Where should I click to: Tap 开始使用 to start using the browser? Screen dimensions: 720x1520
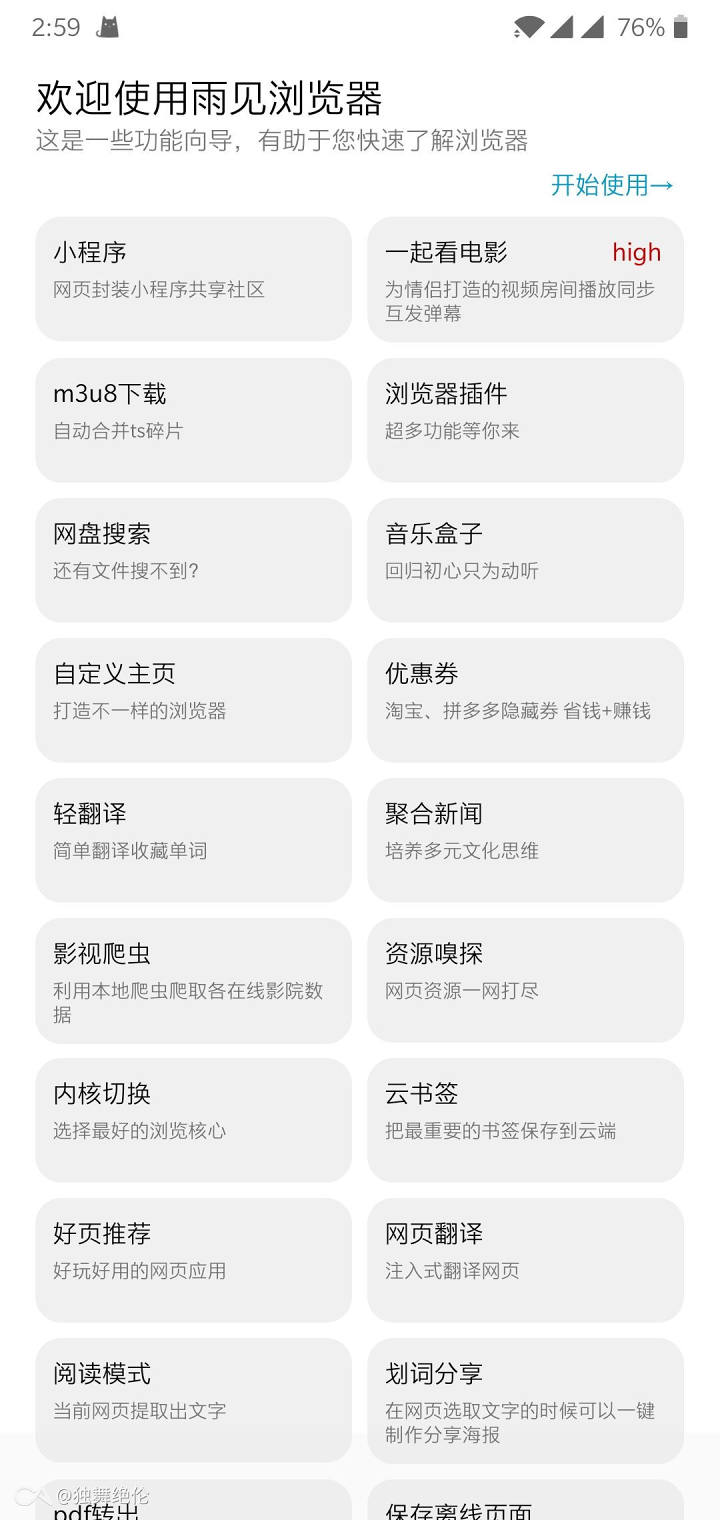612,185
